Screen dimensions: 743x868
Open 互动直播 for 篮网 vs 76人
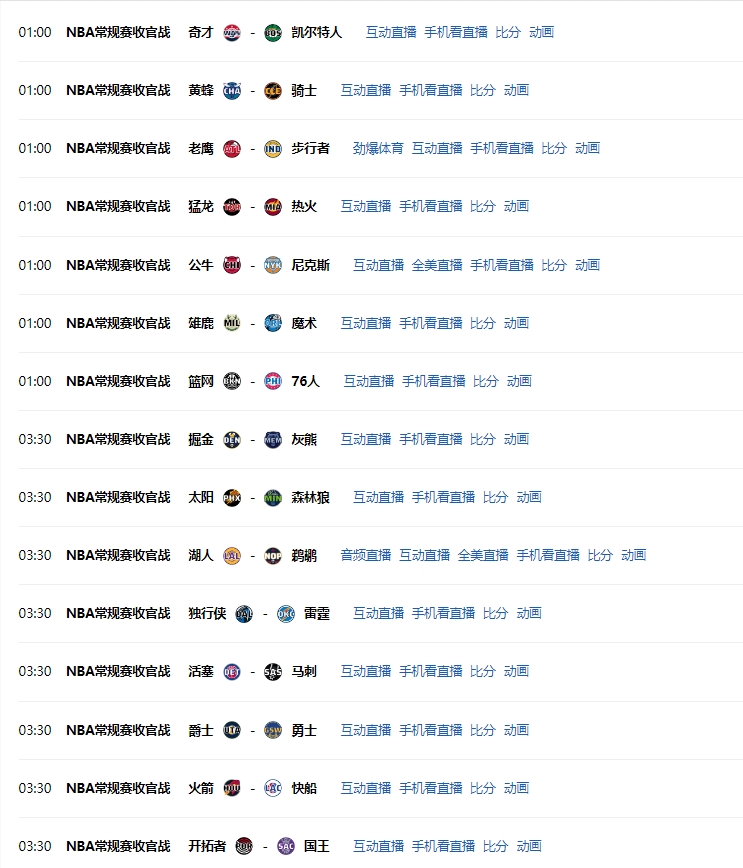(x=369, y=381)
